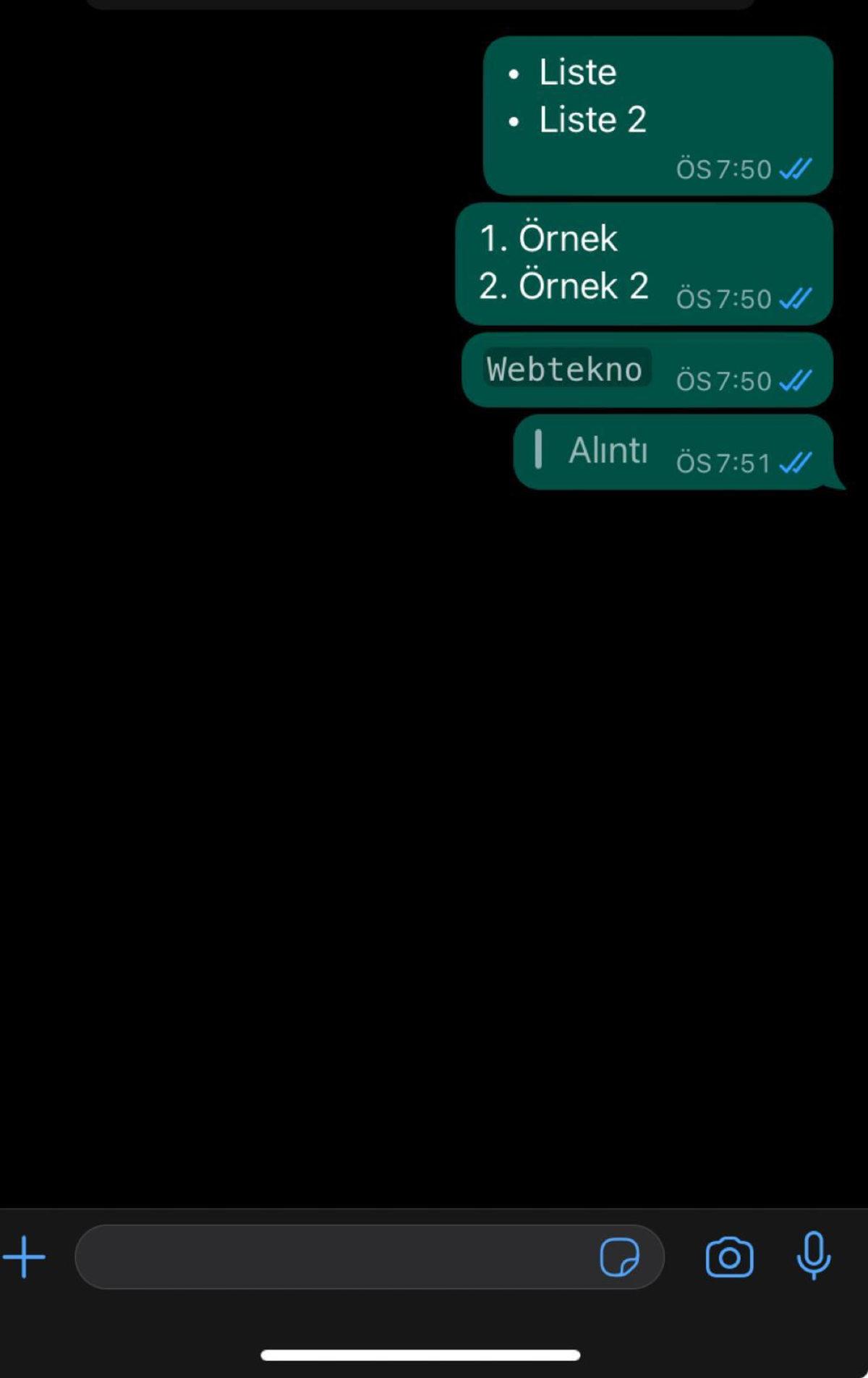The width and height of the screenshot is (868, 1378).
Task: Click the quote bar beside Alıntı
Action: pos(538,450)
